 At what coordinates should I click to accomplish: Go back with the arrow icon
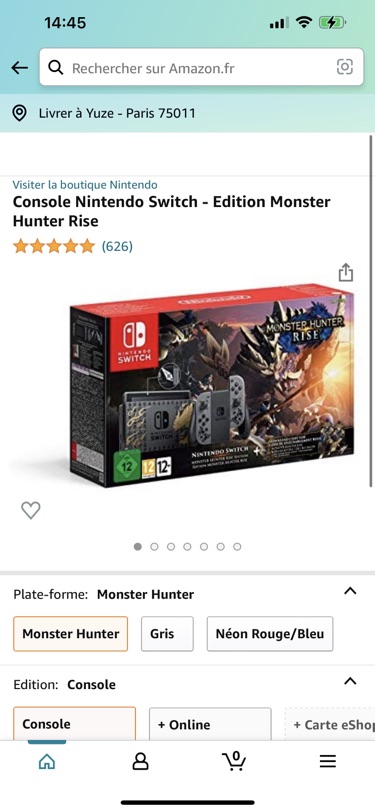(20, 67)
